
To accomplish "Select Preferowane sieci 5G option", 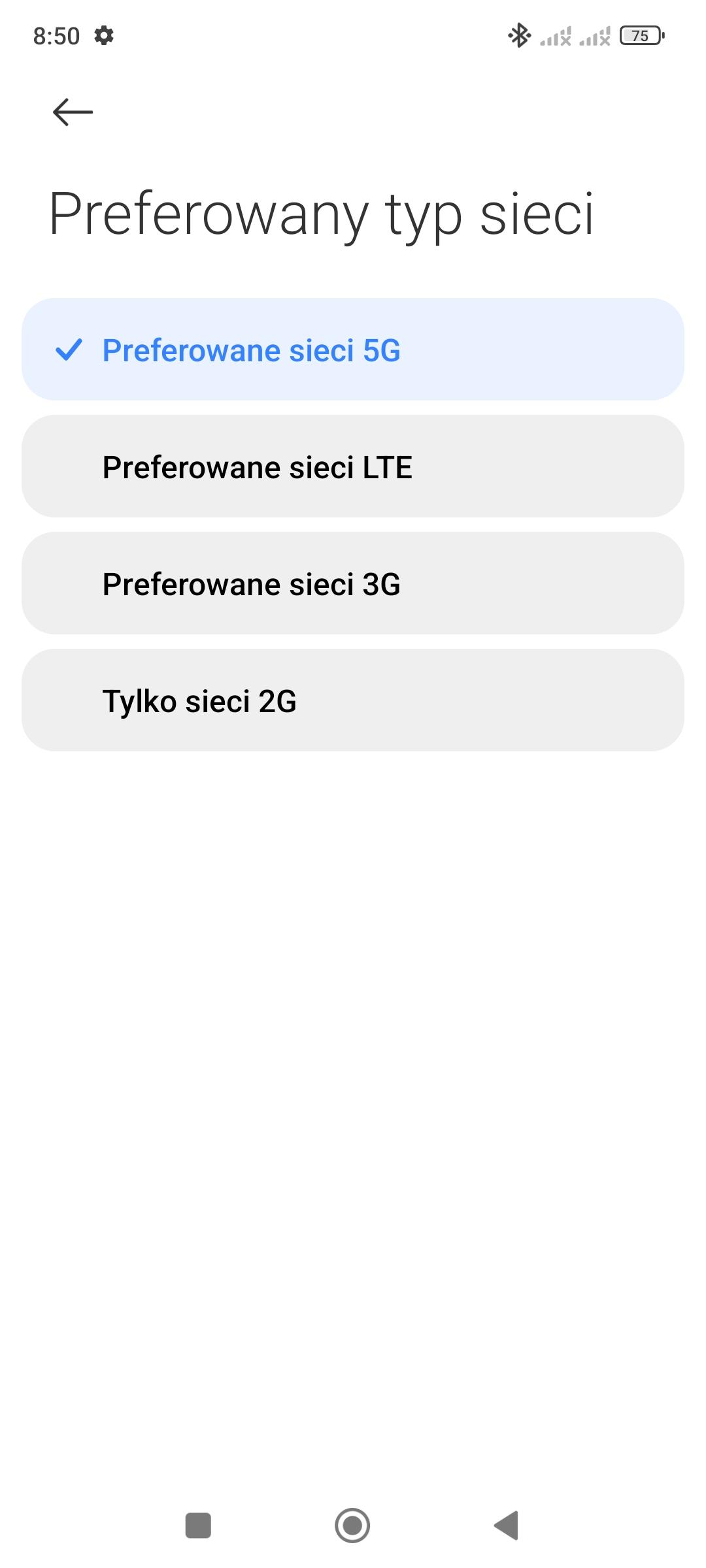I will [x=353, y=350].
